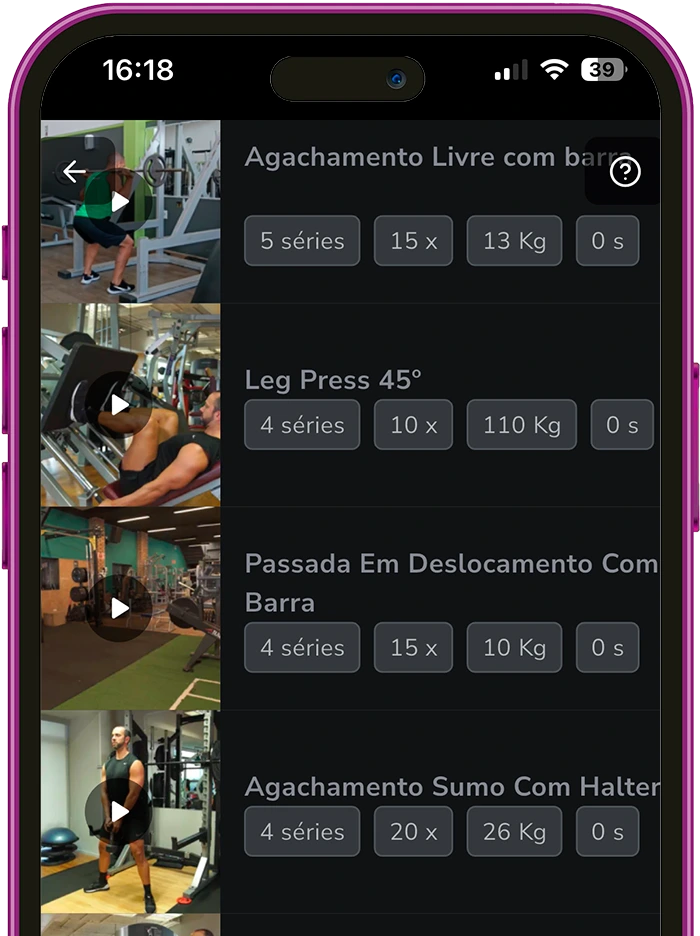Tap the 15 x chip for Agachamento Livre
The image size is (700, 936).
pyautogui.click(x=413, y=241)
